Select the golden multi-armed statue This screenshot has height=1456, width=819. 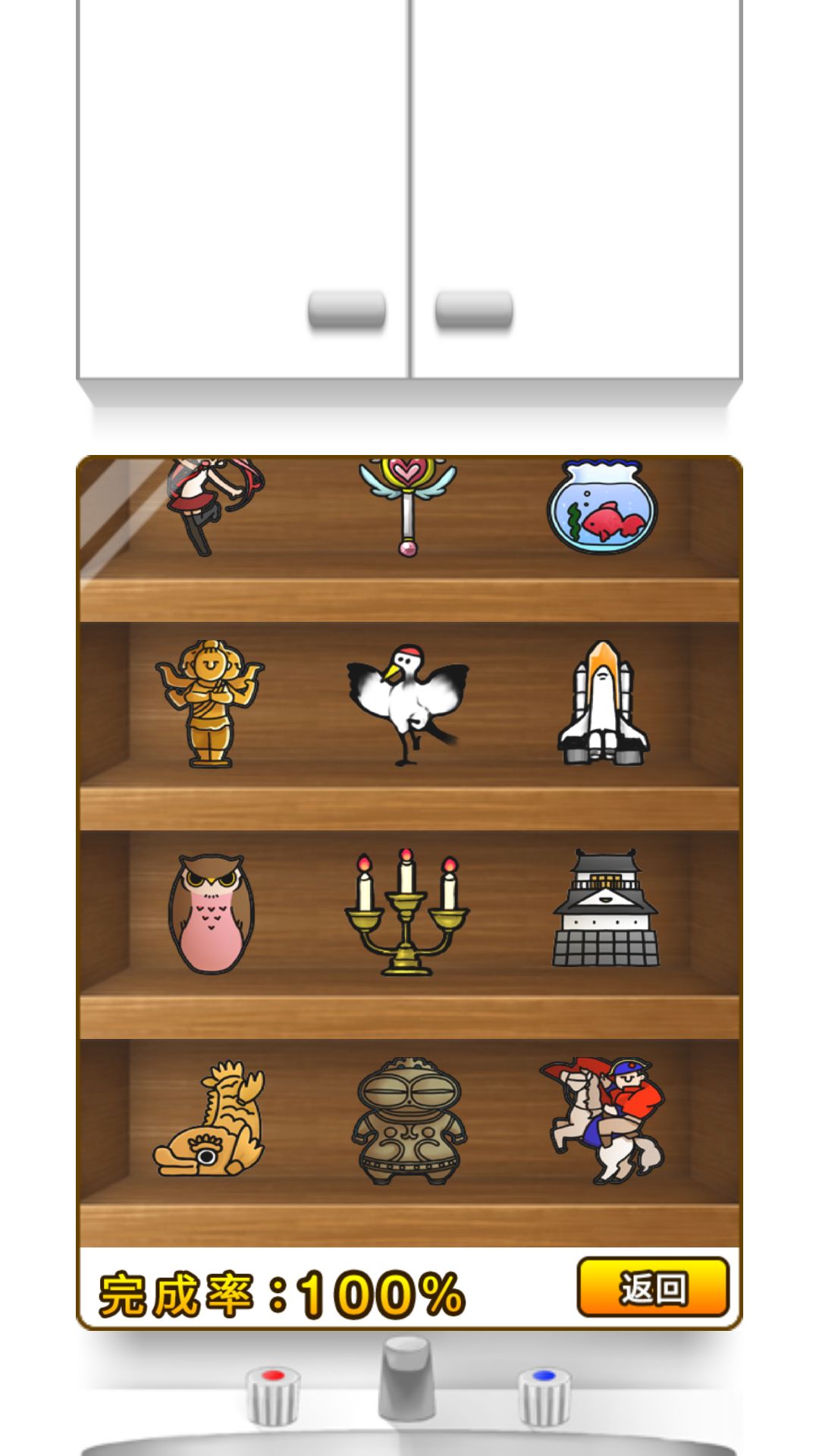pos(210,703)
